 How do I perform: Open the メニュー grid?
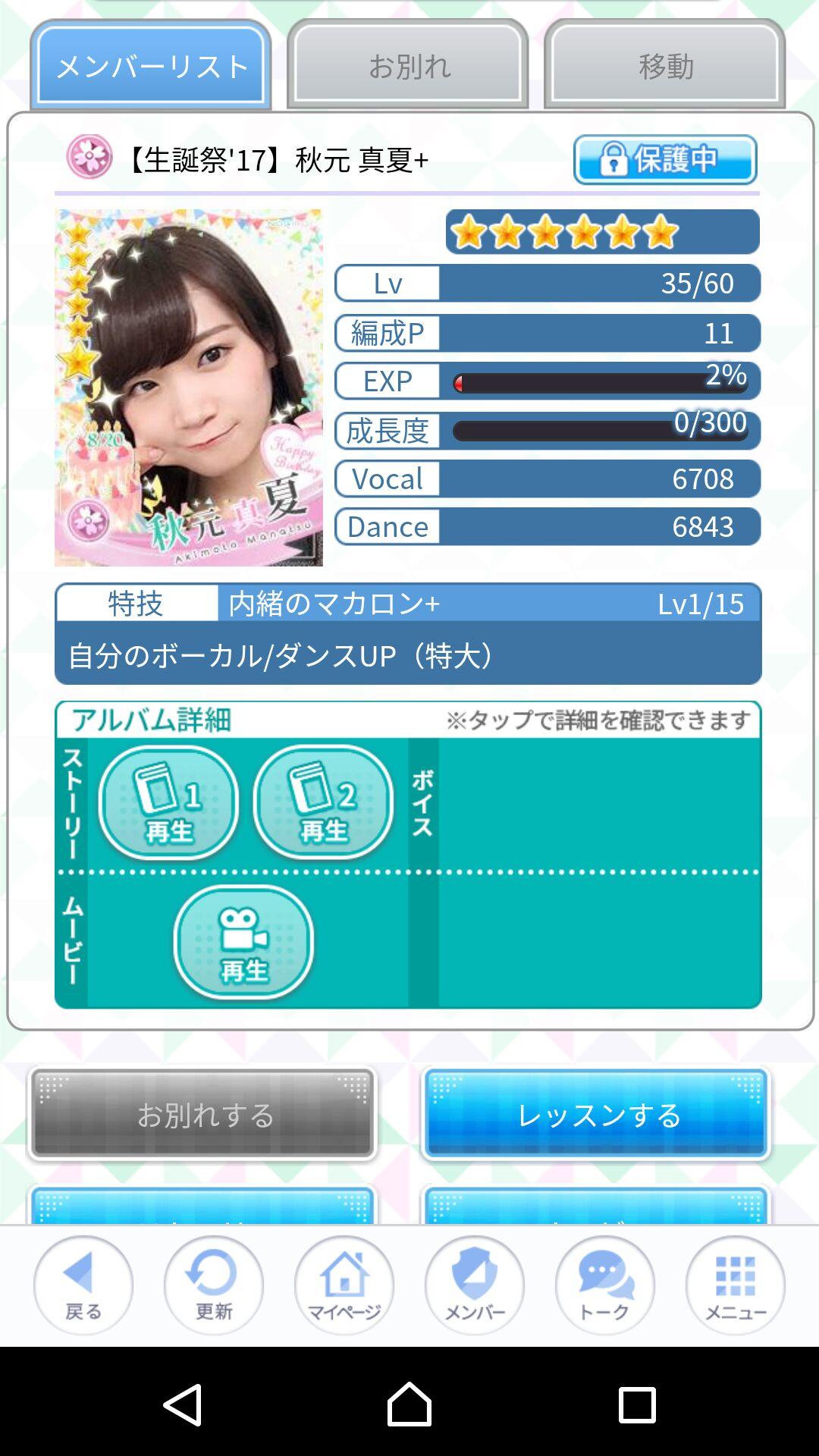coord(736,1285)
